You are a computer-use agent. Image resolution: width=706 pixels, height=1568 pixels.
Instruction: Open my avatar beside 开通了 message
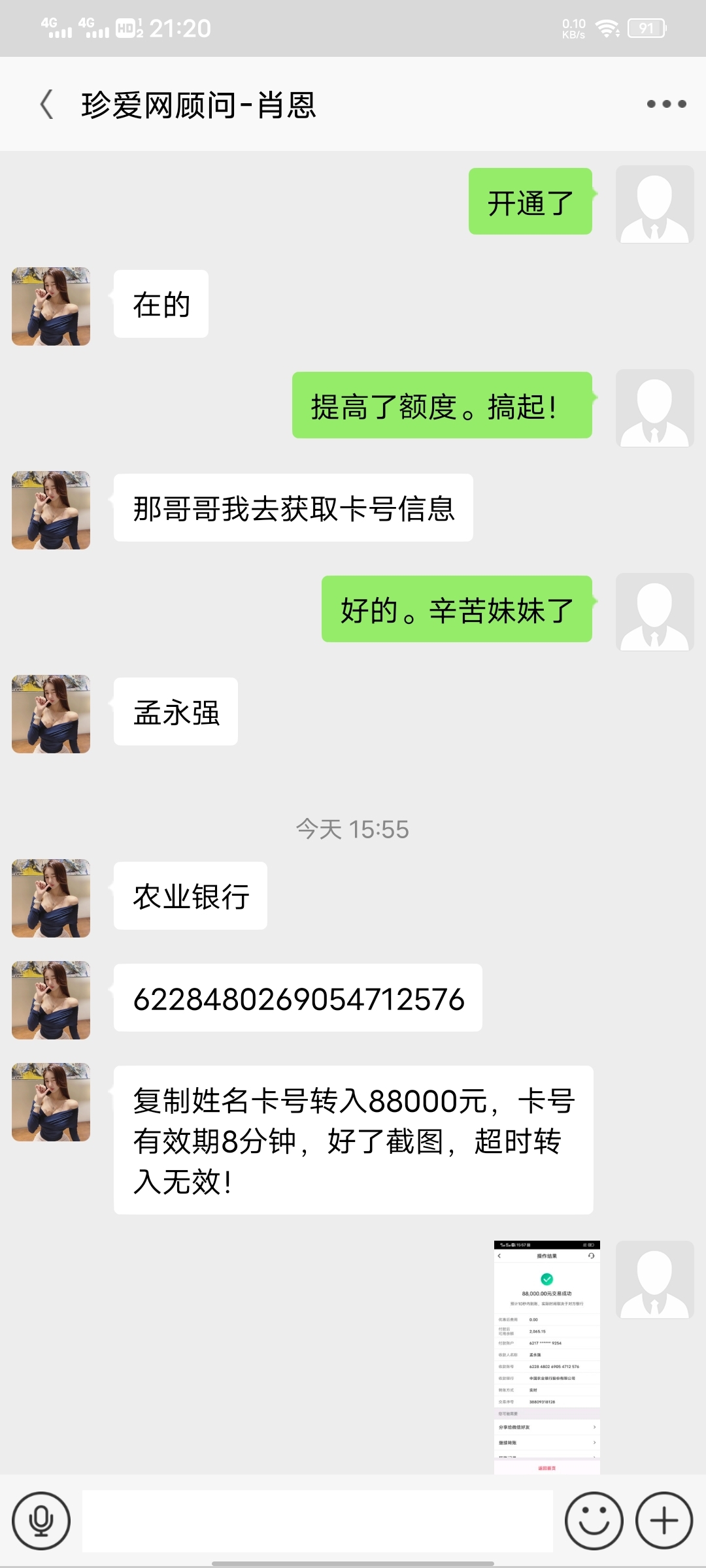(x=654, y=204)
